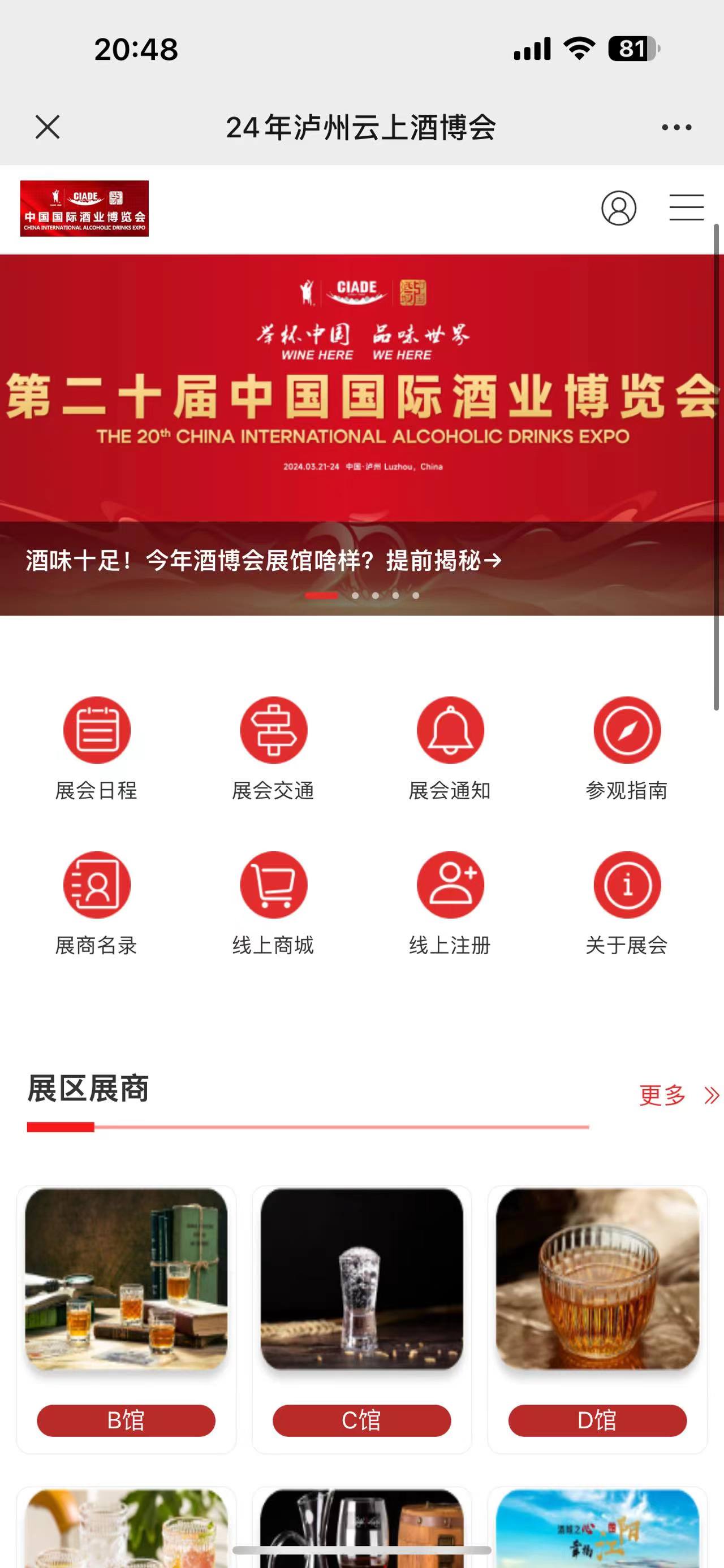This screenshot has height=1568, width=724.
Task: Close the 24年泸州云上酒博会 page
Action: 48,127
